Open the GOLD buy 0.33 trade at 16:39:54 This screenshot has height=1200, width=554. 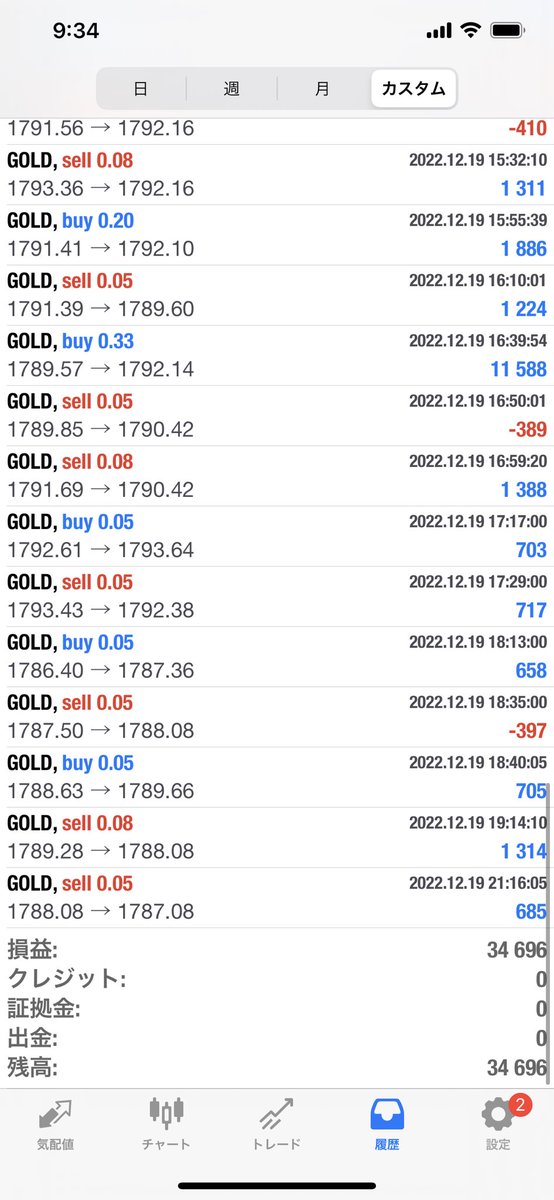[277, 356]
